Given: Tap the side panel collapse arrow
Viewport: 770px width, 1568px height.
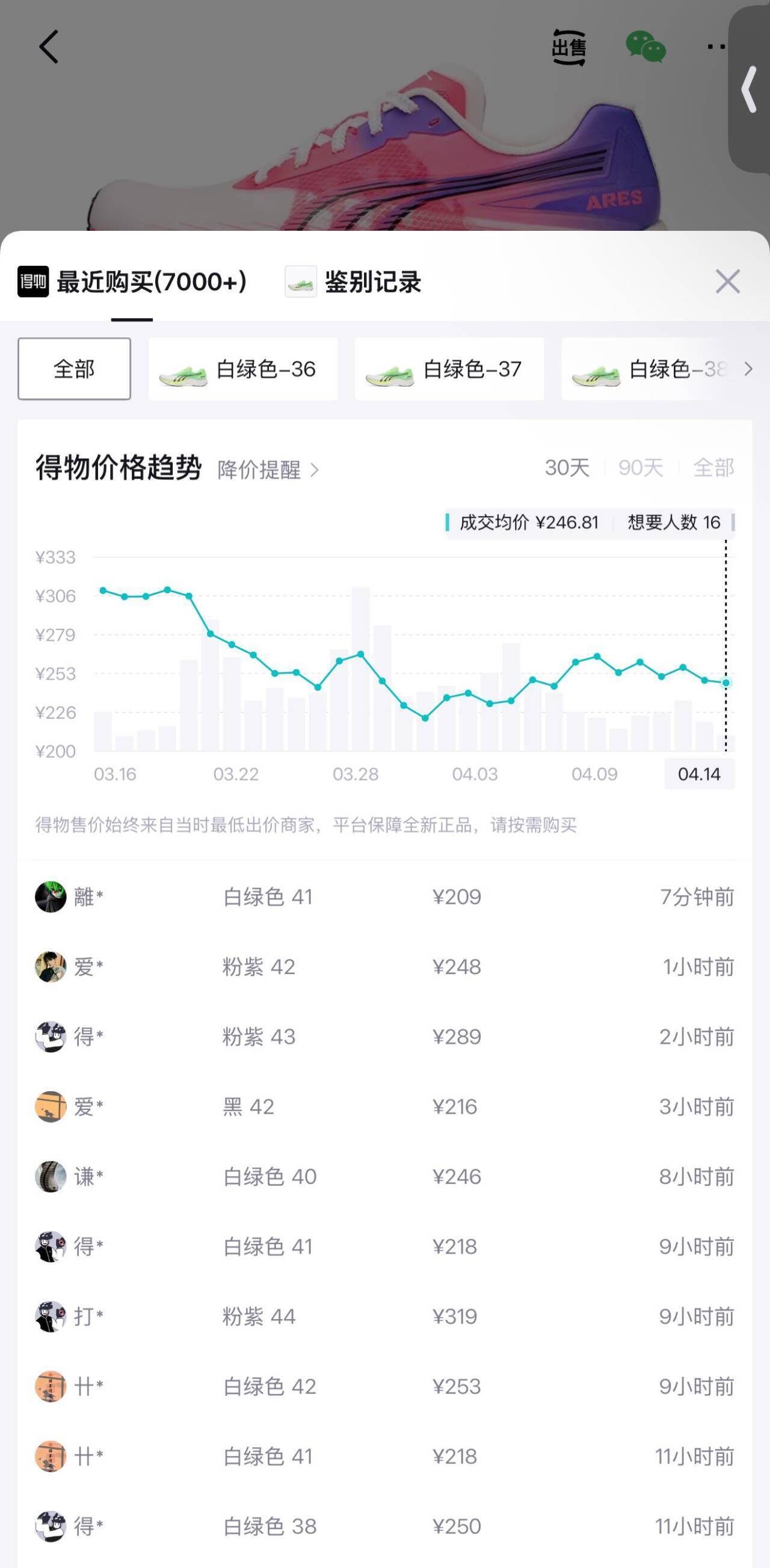Looking at the screenshot, I should (750, 90).
